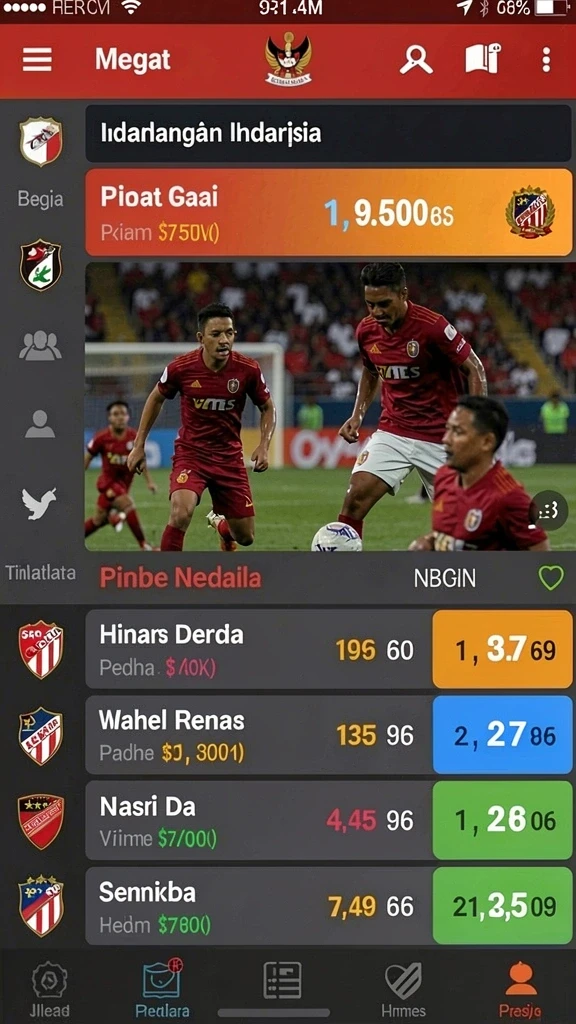
Task: Switch to the Pedlara tab
Action: (x=162, y=990)
